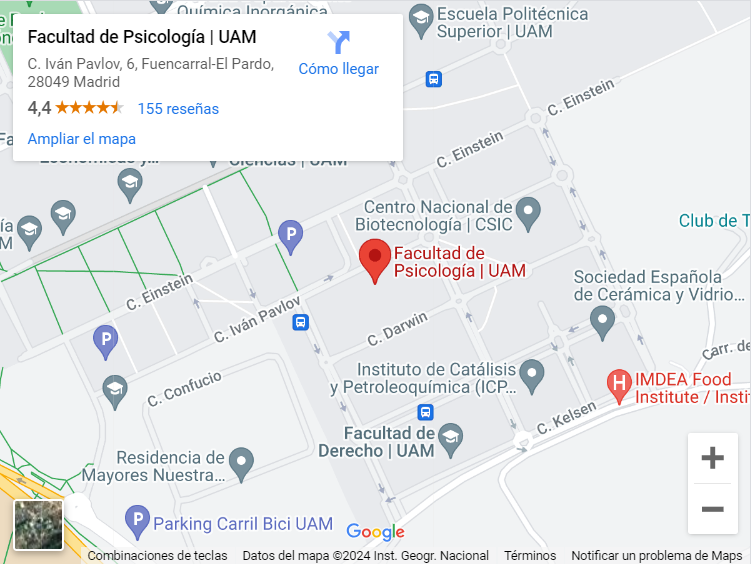Tap Notificar un problema de Maps
Screen dimensions: 754x569
point(656,556)
